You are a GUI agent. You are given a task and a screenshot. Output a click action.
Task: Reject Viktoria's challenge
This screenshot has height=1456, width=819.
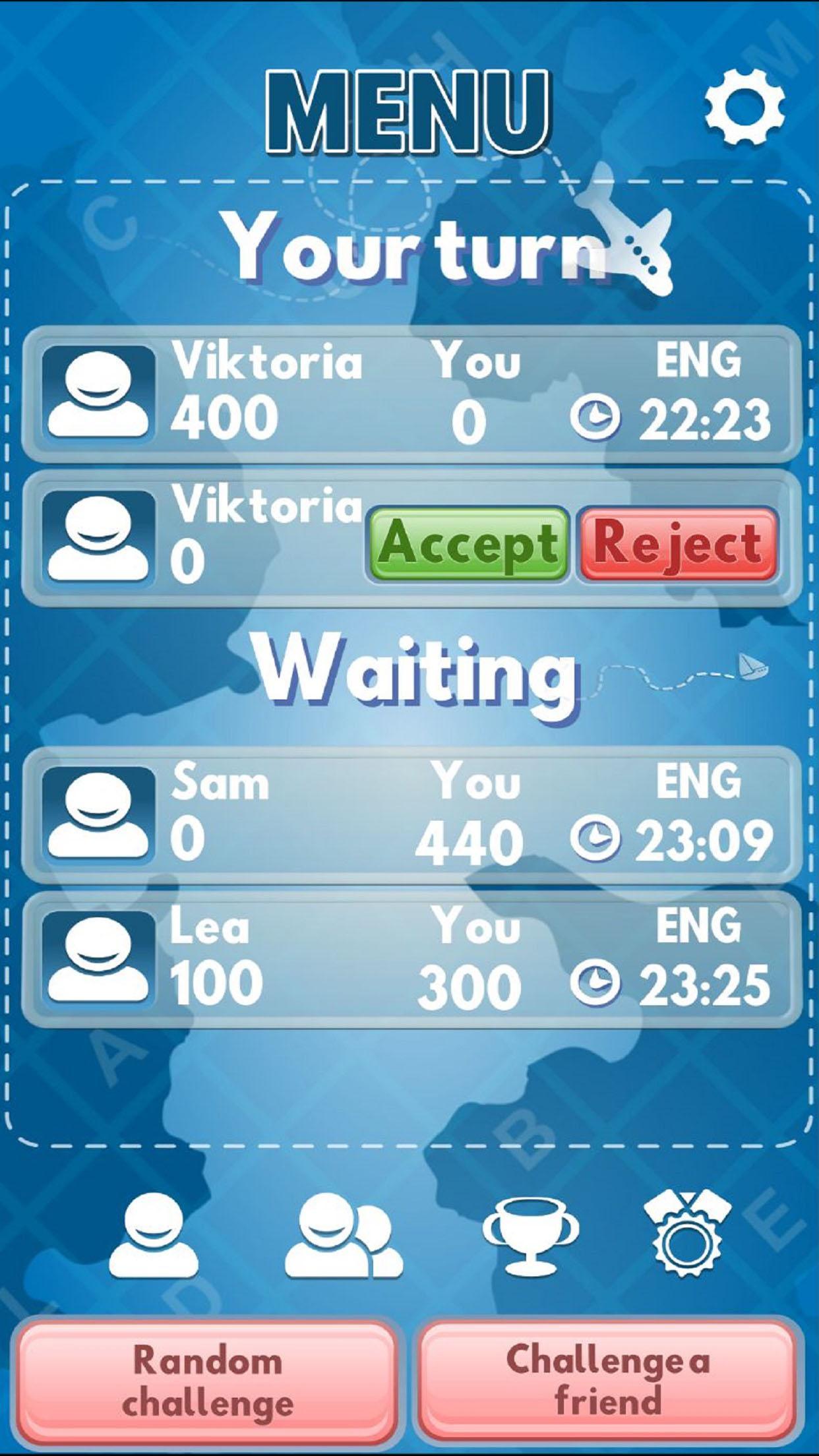(x=677, y=544)
